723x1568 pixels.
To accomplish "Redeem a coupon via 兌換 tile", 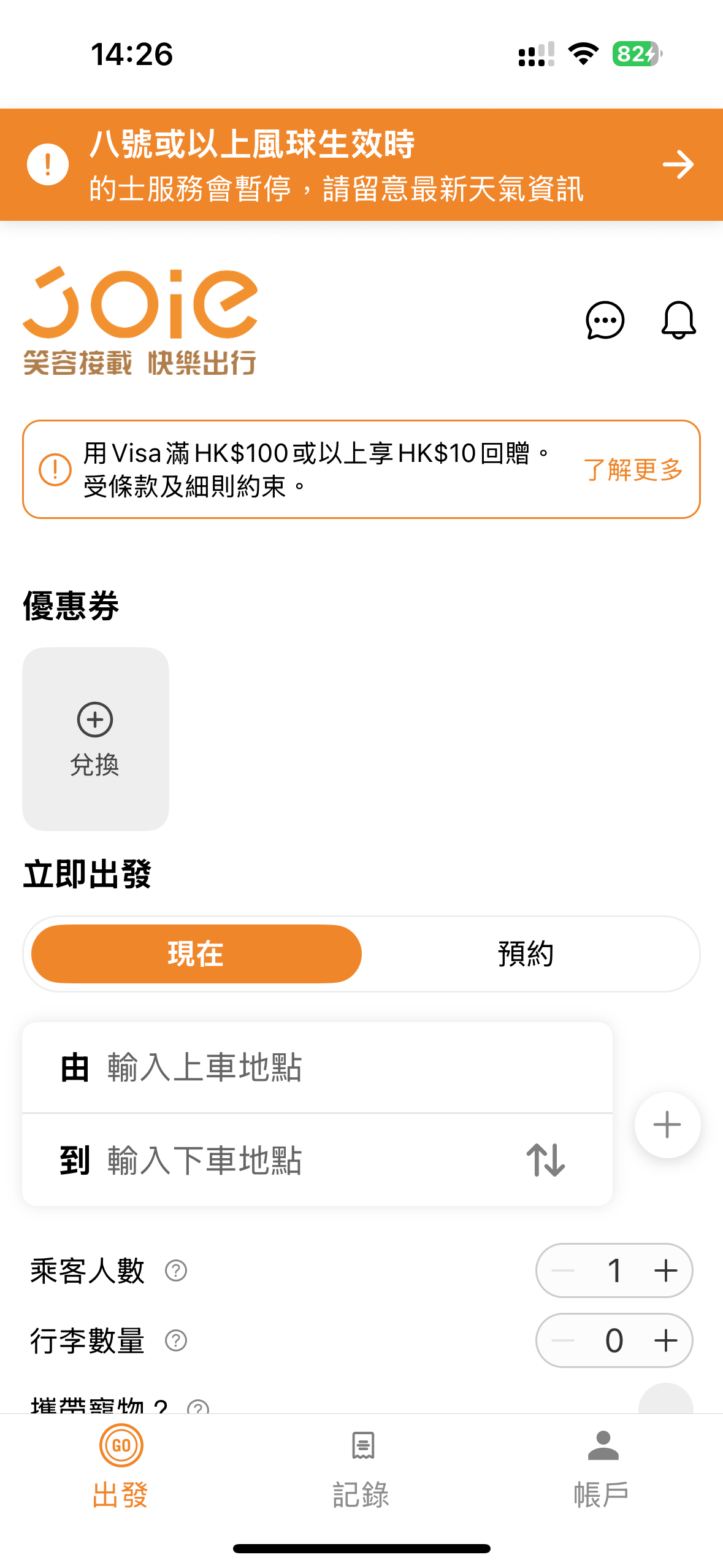I will click(96, 739).
